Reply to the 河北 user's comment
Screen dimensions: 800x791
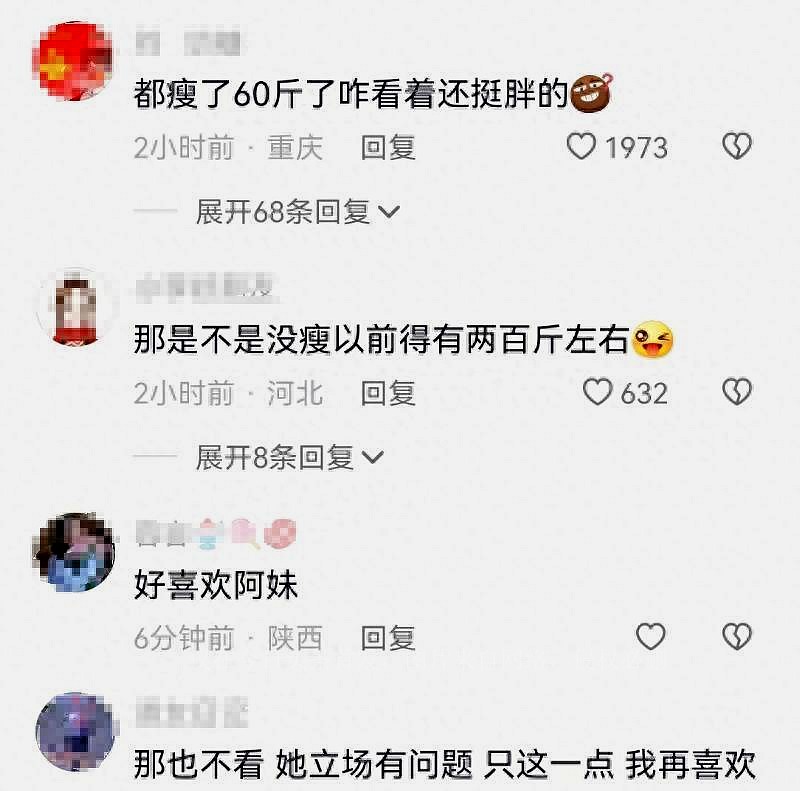click(388, 393)
